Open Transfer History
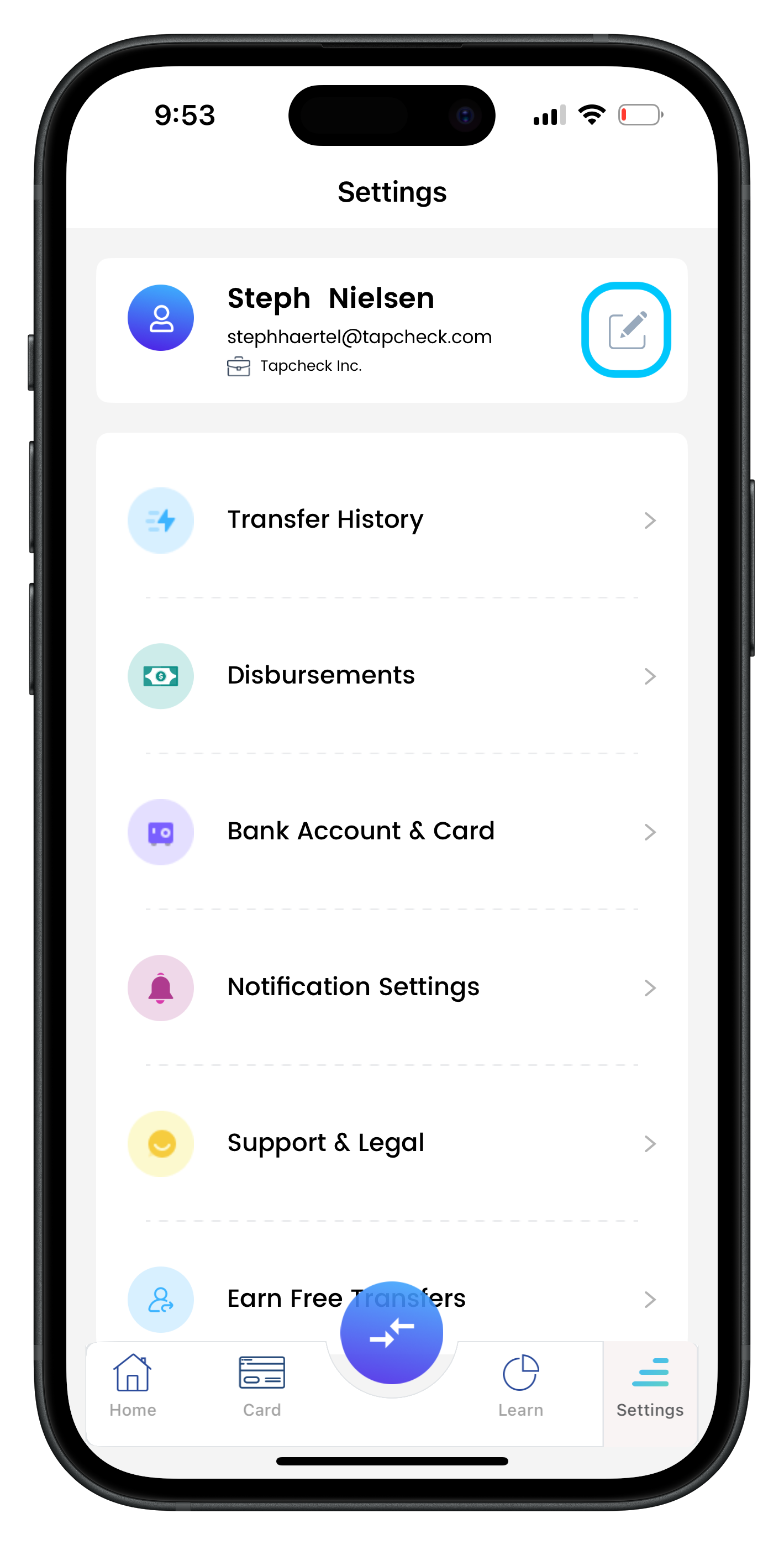This screenshot has height=1545, width=784. (392, 520)
